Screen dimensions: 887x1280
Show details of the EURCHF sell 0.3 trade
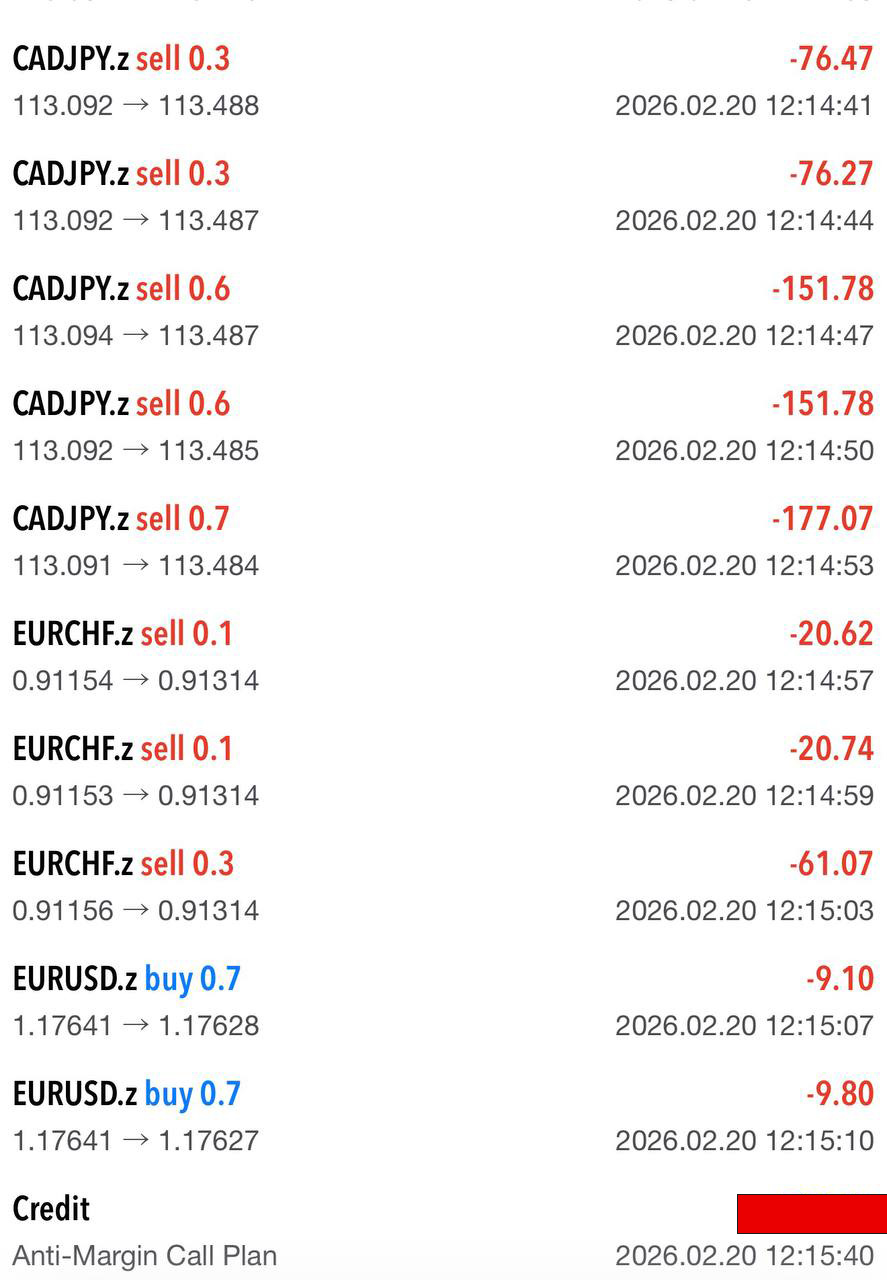[443, 886]
